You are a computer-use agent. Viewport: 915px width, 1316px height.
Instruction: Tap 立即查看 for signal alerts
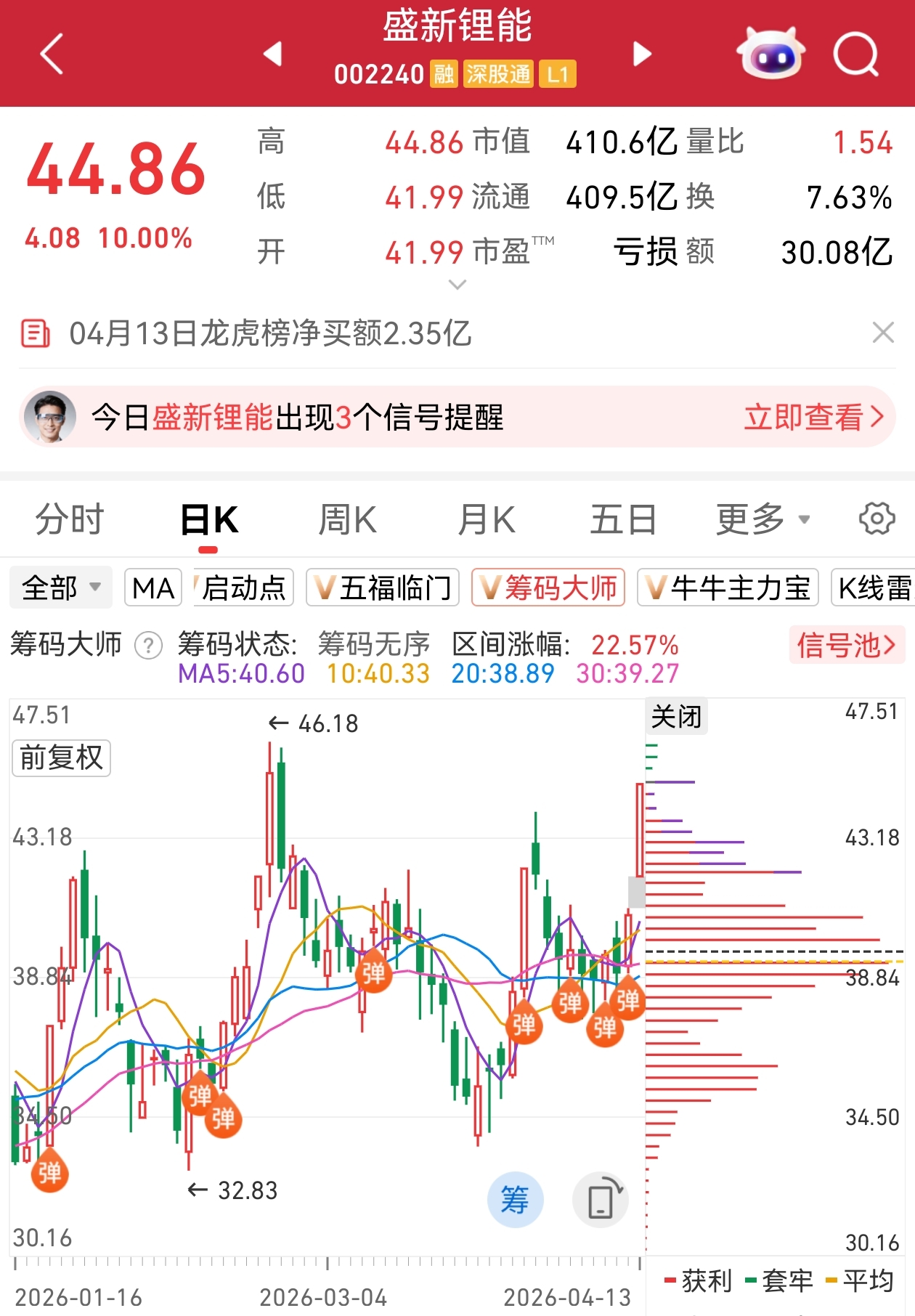pos(813,418)
